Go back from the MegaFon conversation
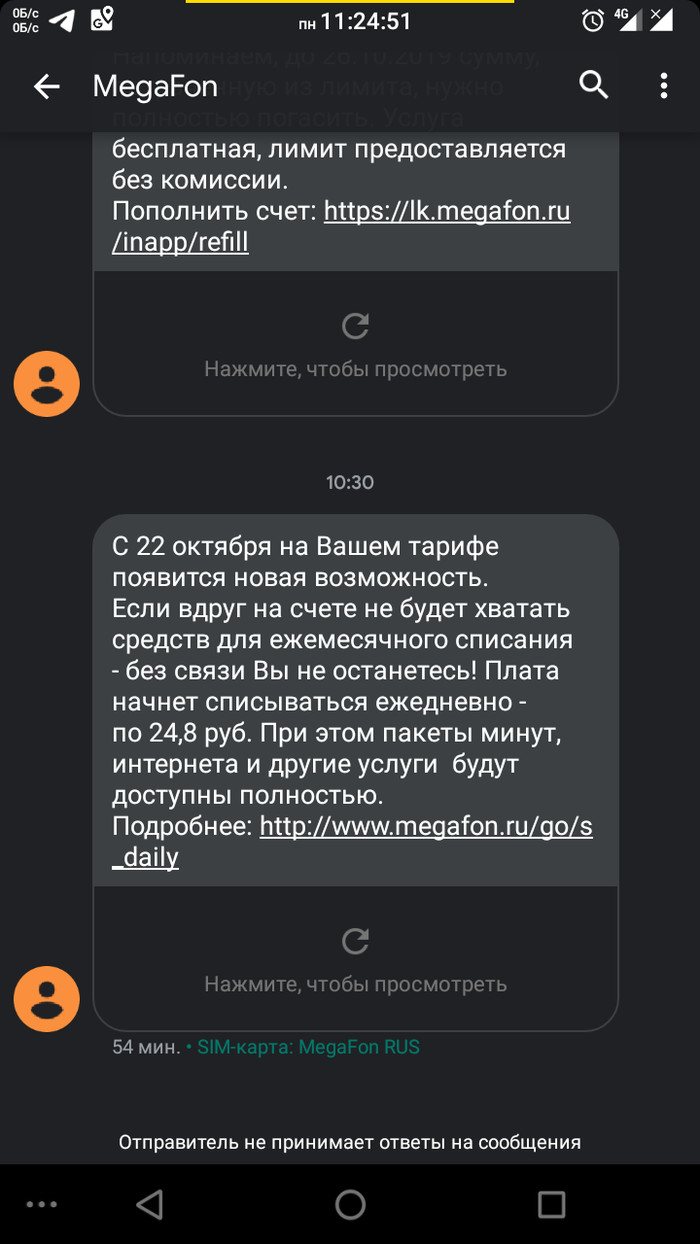Viewport: 700px width, 1244px height. [x=46, y=87]
